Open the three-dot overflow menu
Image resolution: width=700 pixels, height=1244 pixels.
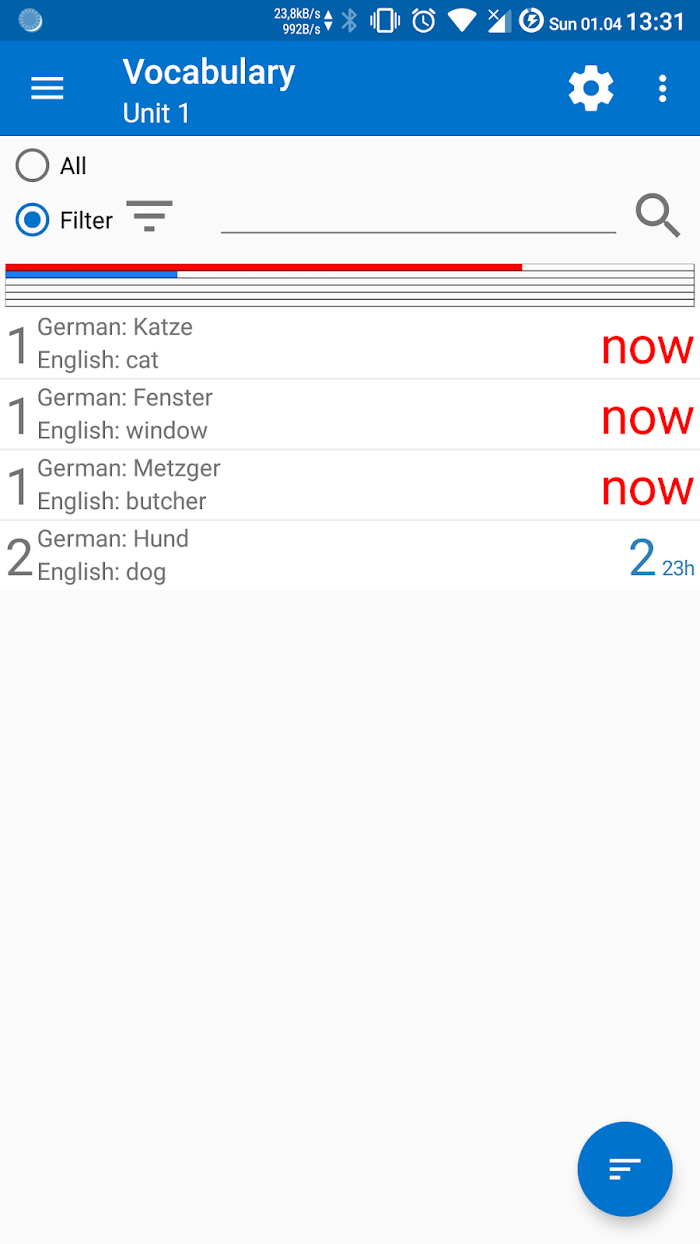[x=662, y=88]
